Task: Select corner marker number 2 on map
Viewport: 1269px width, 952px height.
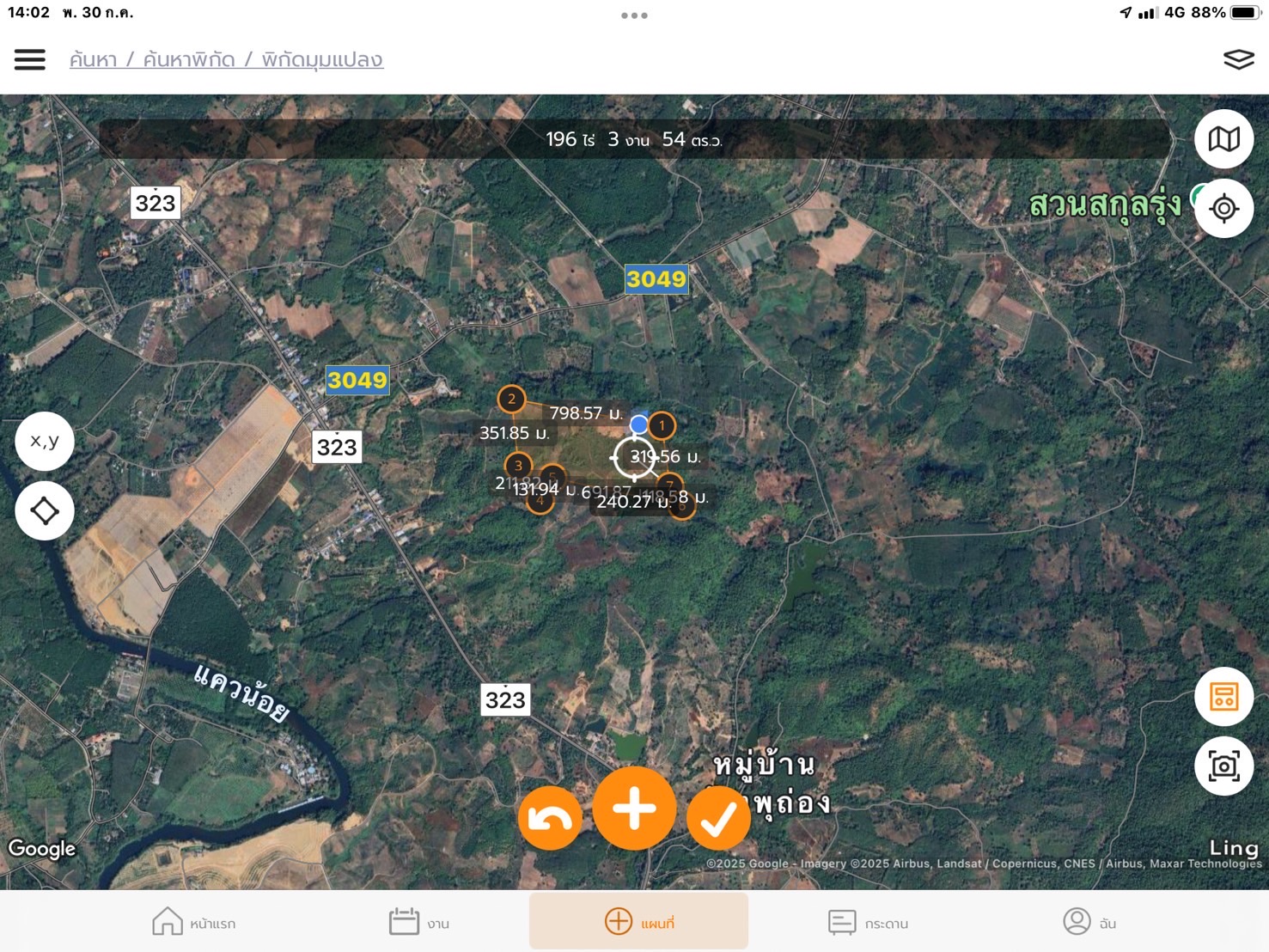Action: coord(511,399)
